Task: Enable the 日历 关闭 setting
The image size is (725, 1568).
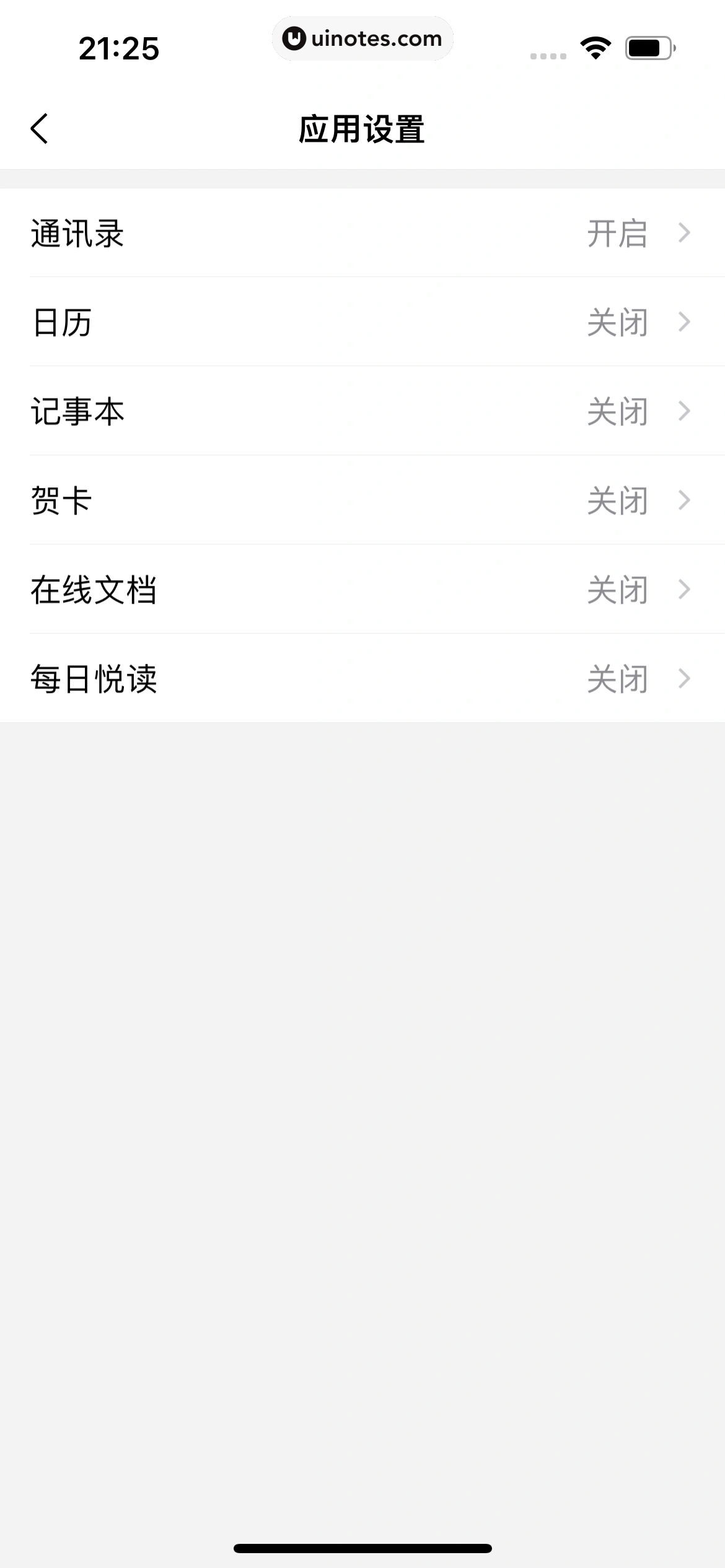Action: [x=362, y=322]
